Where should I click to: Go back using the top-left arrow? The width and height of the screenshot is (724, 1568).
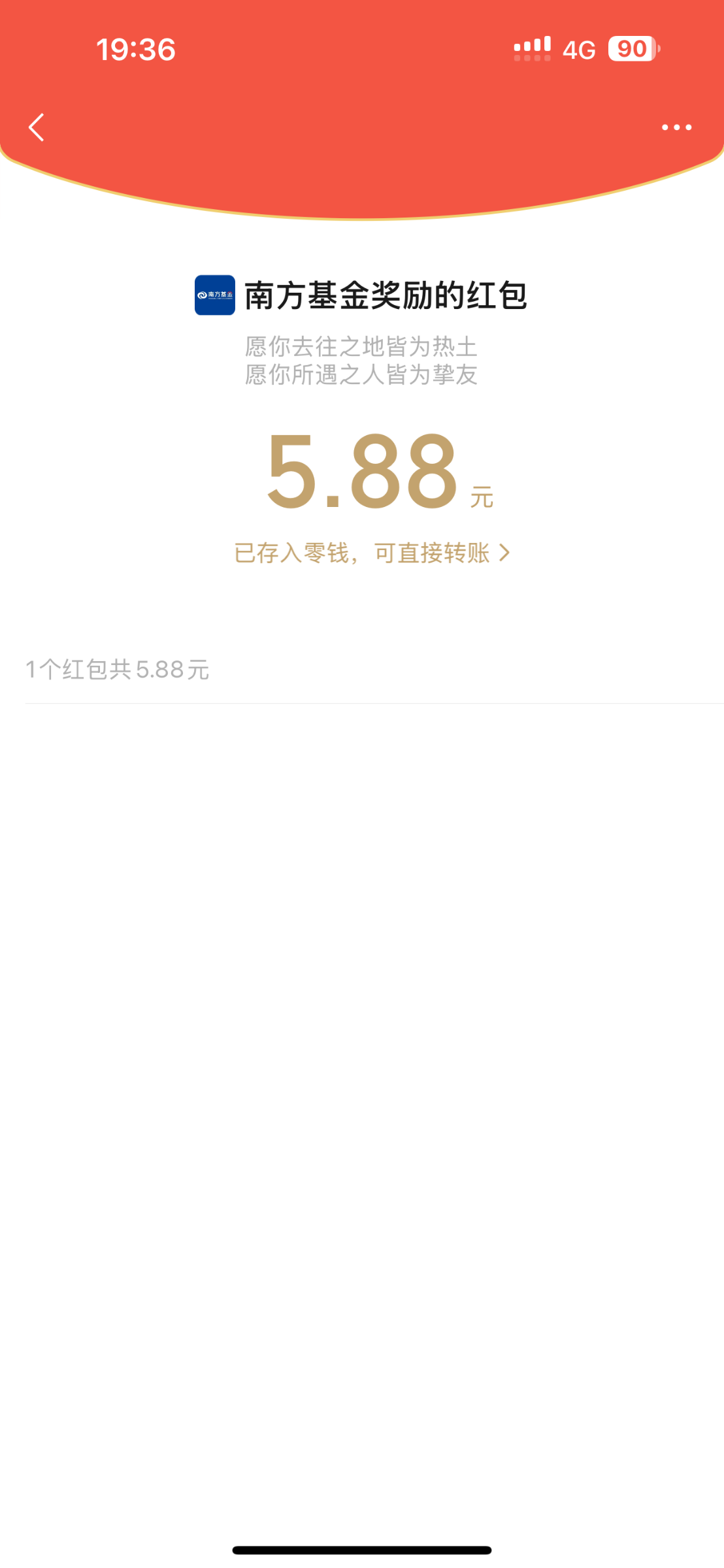pyautogui.click(x=37, y=127)
